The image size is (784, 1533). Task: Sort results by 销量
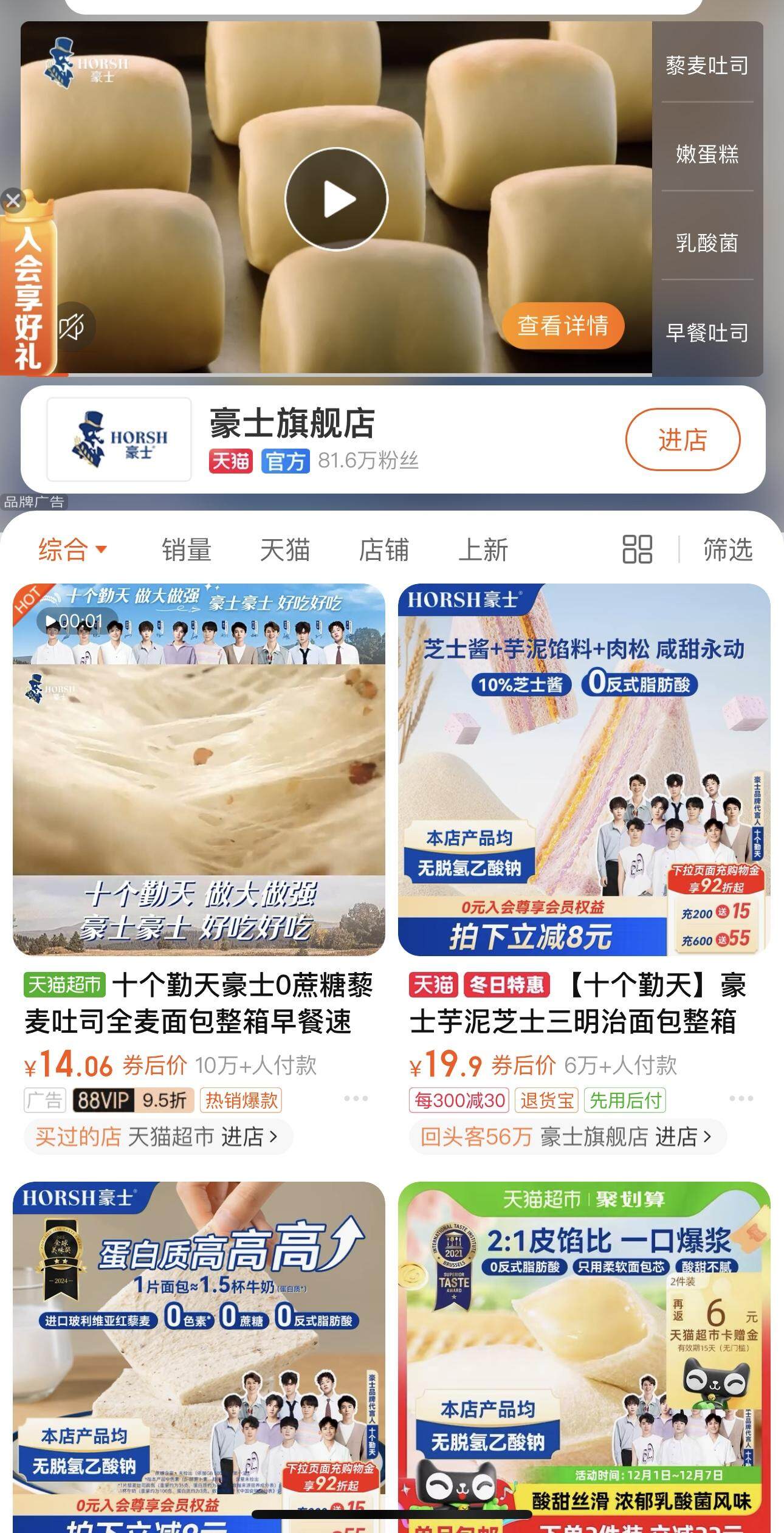(186, 549)
